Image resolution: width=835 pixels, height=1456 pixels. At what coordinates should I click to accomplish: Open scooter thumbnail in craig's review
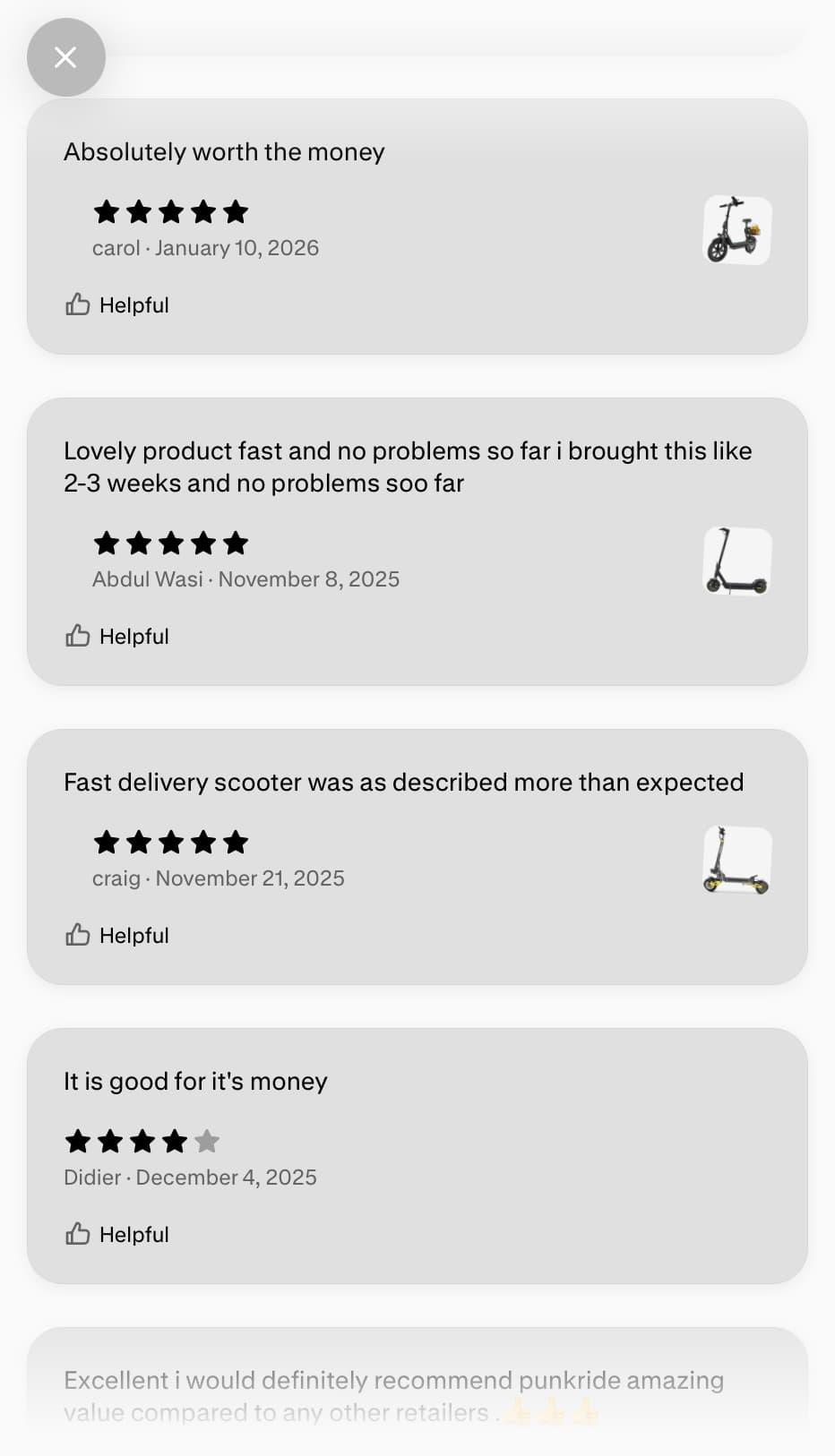pos(736,861)
